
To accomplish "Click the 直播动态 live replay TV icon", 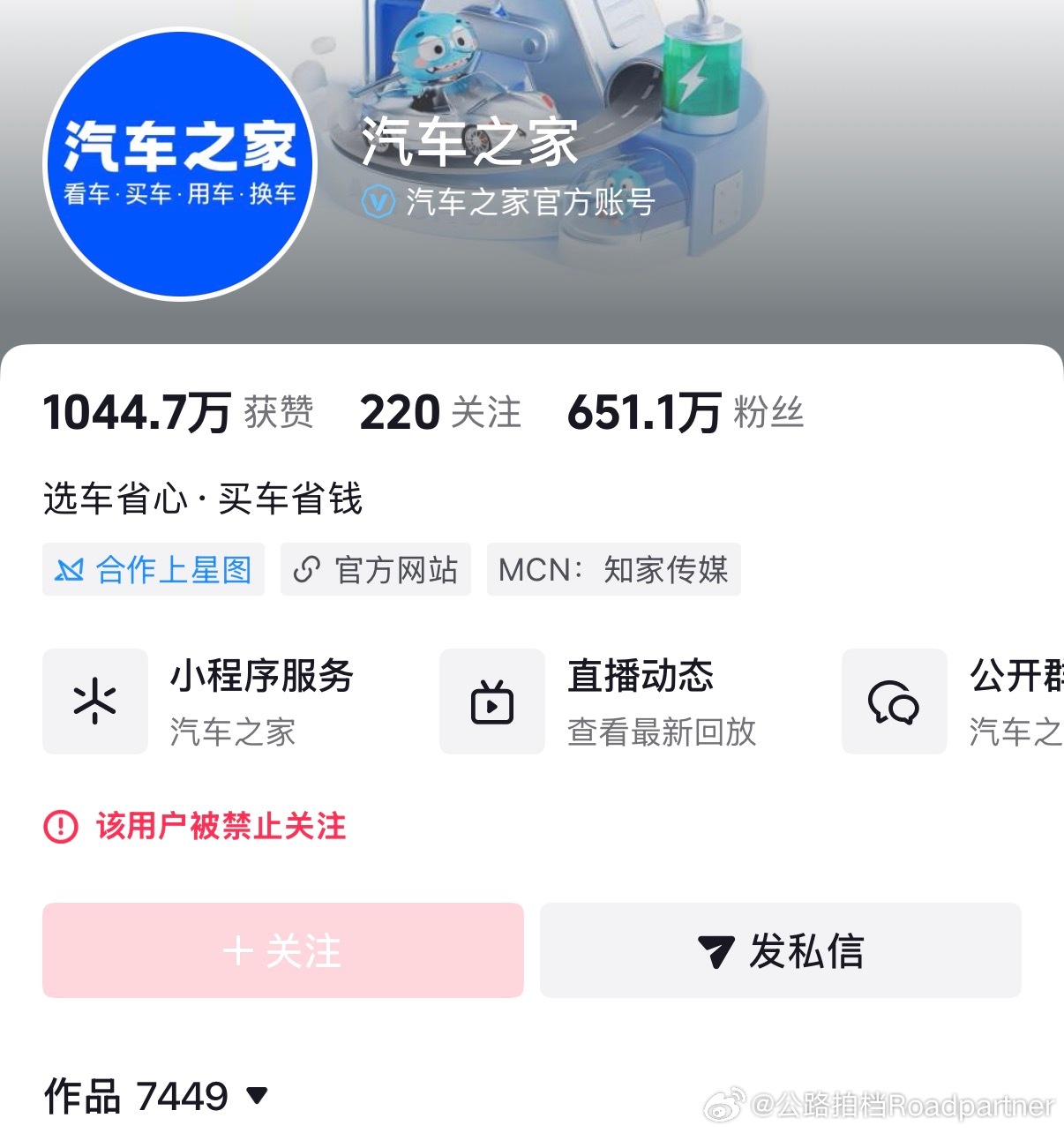I will 491,702.
